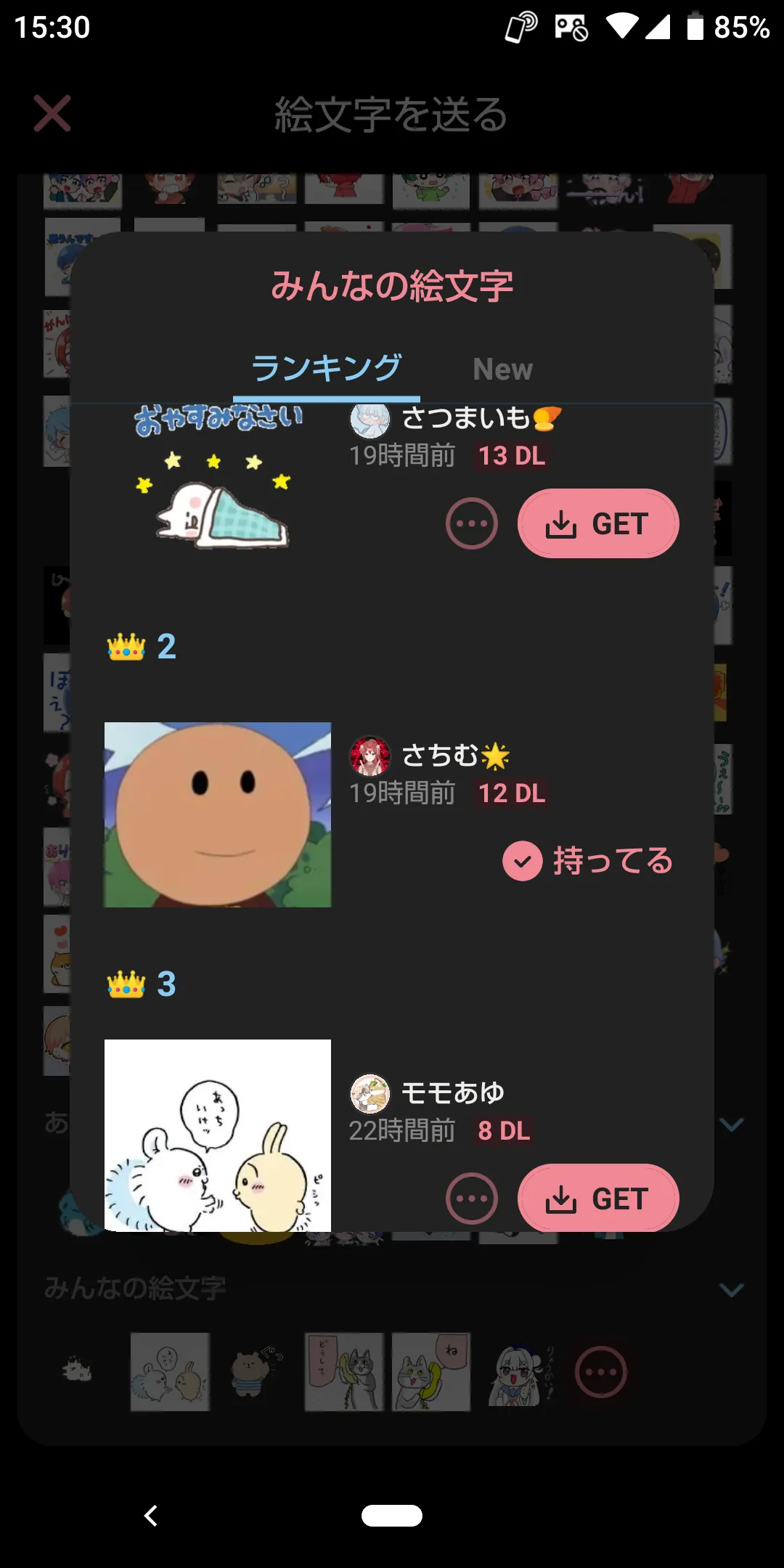
Task: Open モモあゆ's rabbit emoji image
Action: pos(218,1135)
